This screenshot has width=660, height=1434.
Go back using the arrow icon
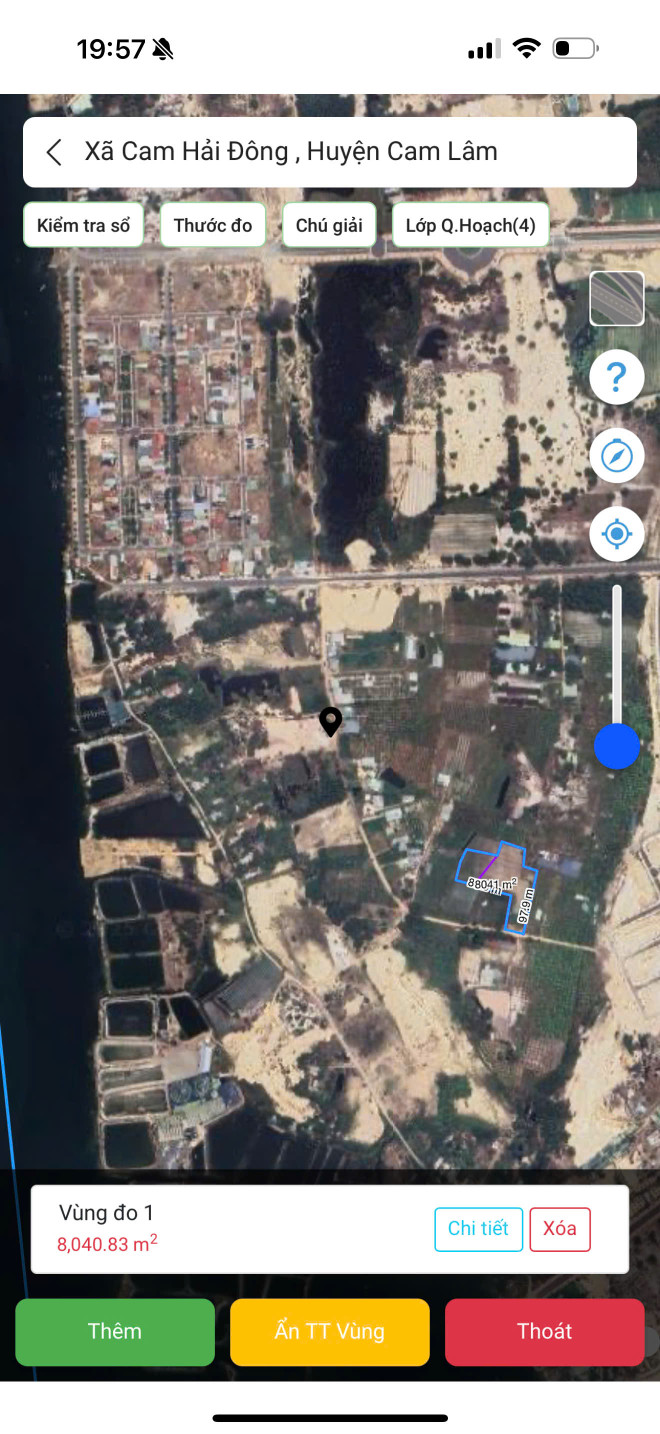tap(54, 152)
